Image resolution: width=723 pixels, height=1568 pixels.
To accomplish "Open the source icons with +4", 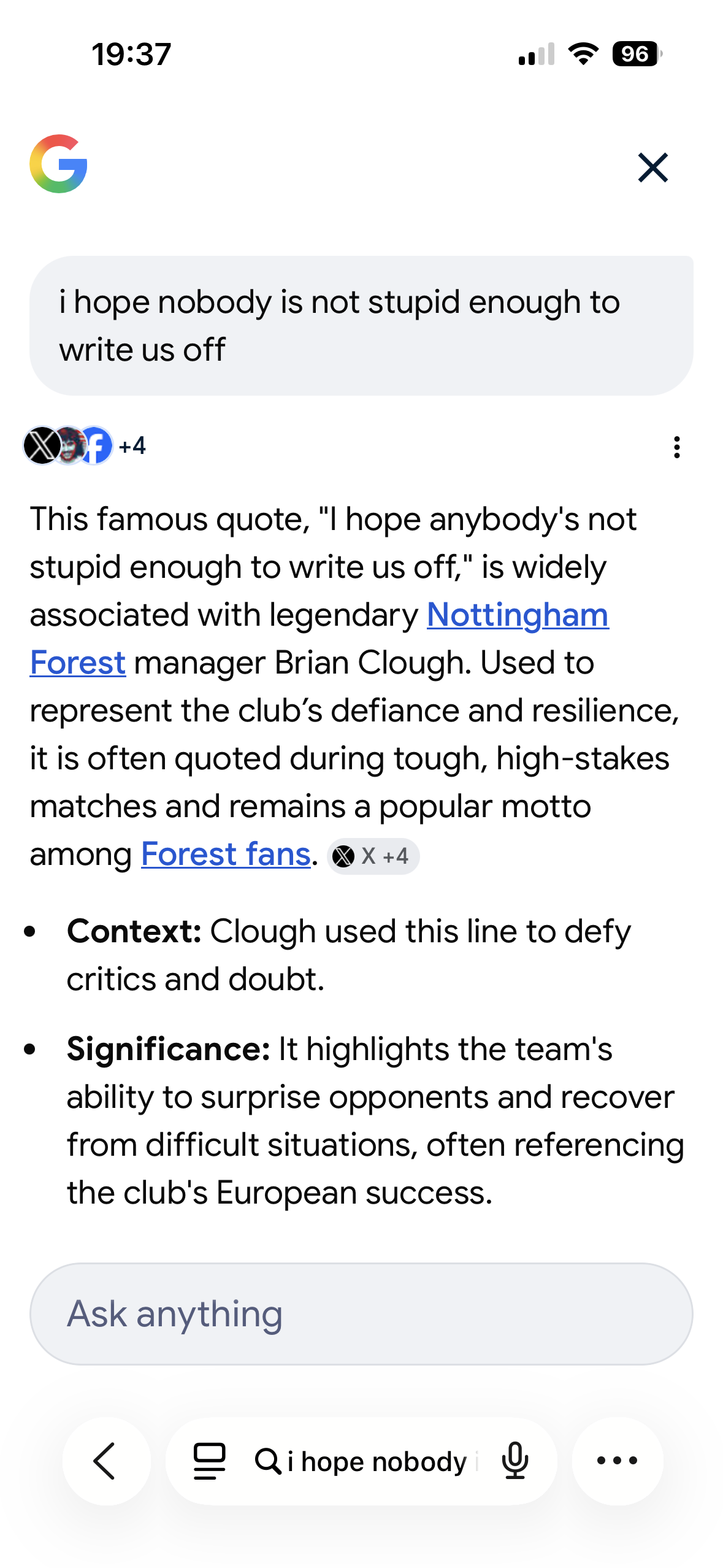I will click(x=85, y=446).
